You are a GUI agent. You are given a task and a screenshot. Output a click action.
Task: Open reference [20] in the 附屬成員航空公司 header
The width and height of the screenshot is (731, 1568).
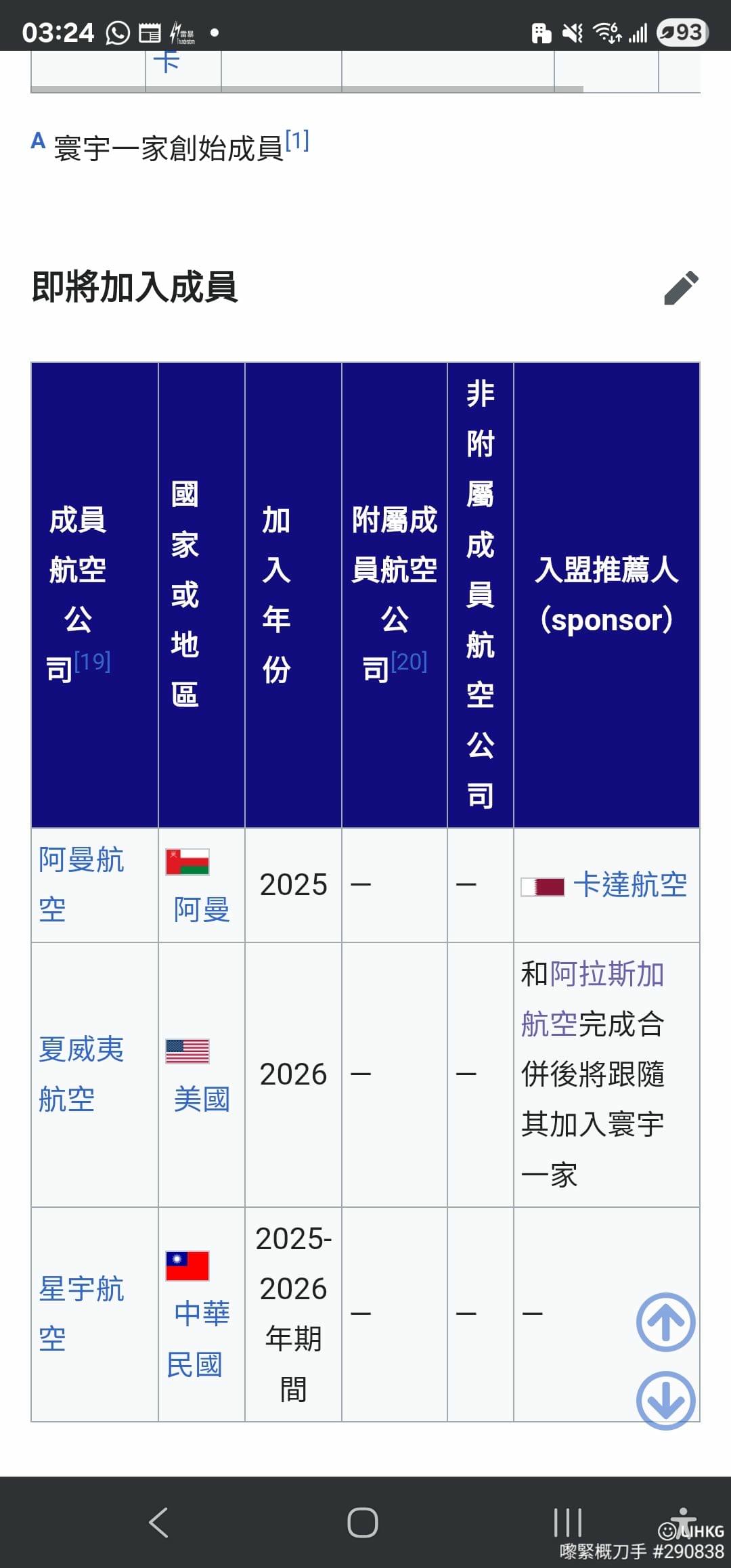point(409,661)
